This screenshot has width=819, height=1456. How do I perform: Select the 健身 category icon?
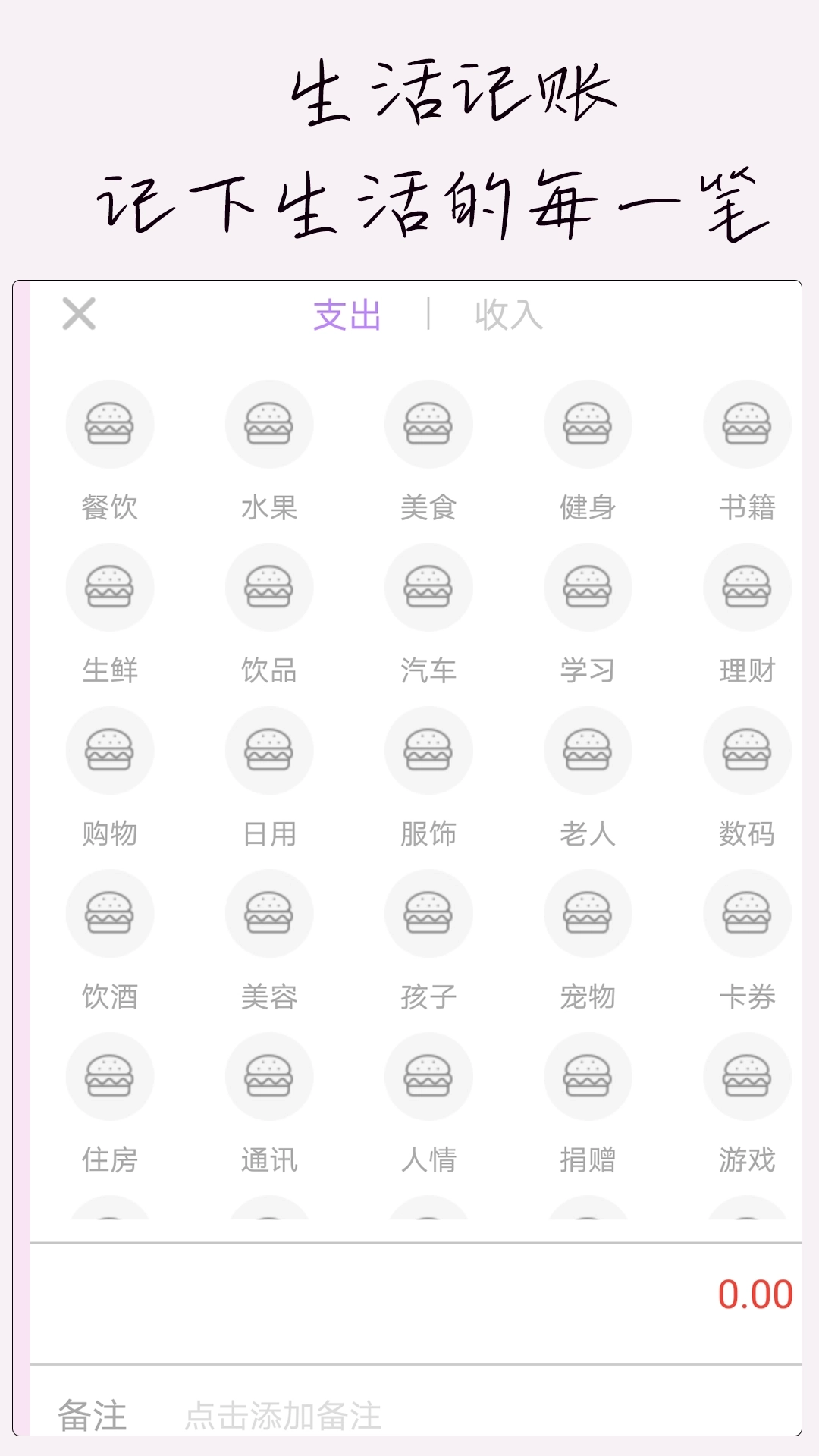(588, 425)
